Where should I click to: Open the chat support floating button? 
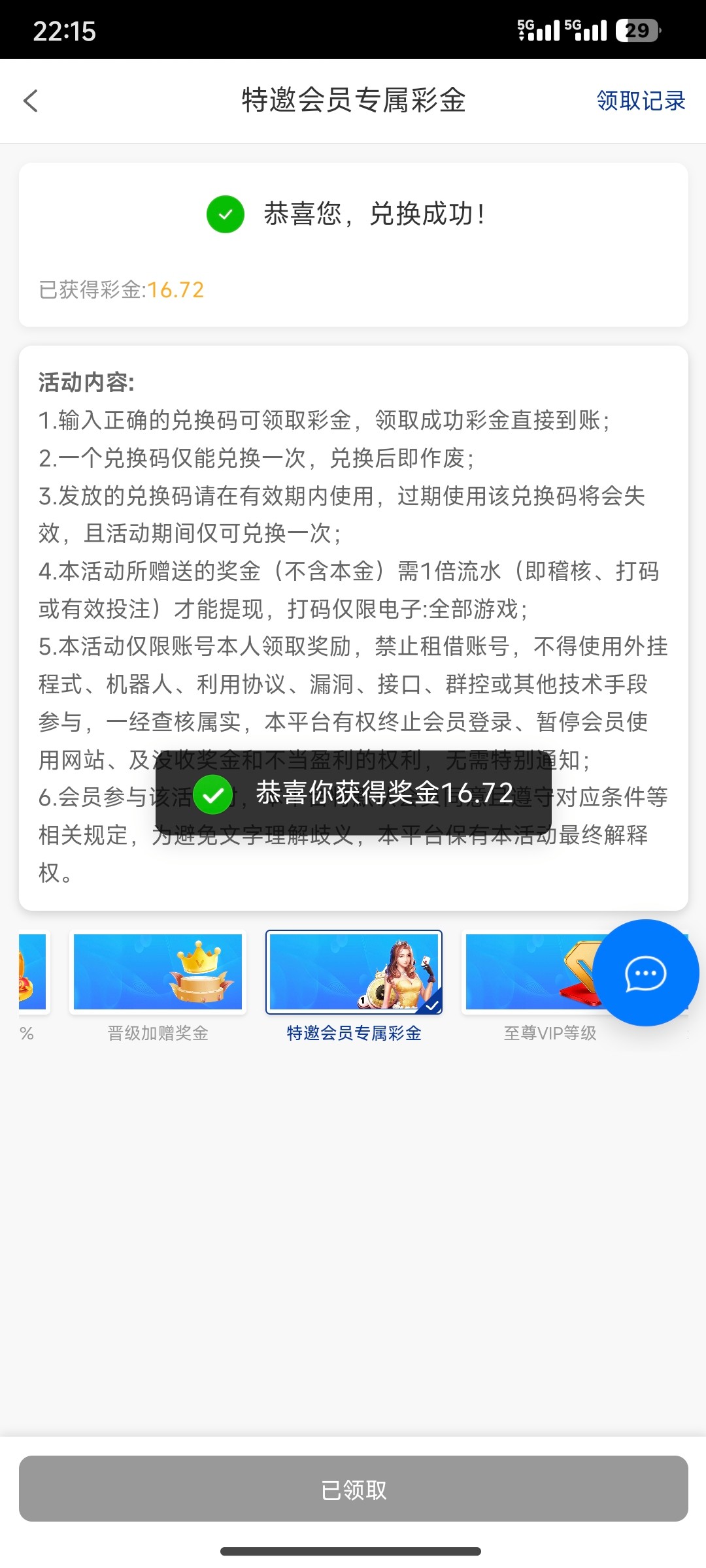pyautogui.click(x=645, y=973)
